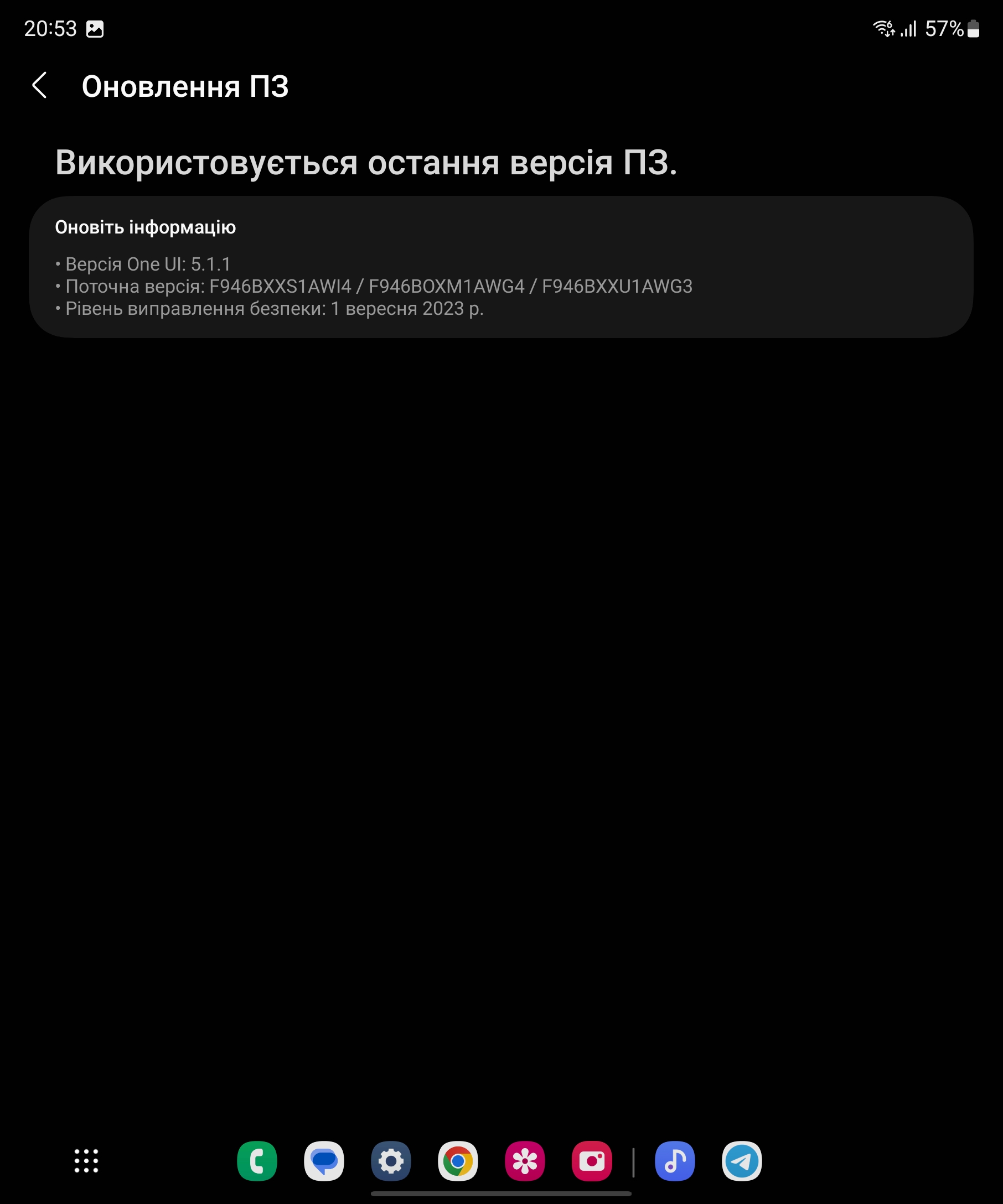
Task: Open Settings from the taskbar
Action: pyautogui.click(x=391, y=1161)
